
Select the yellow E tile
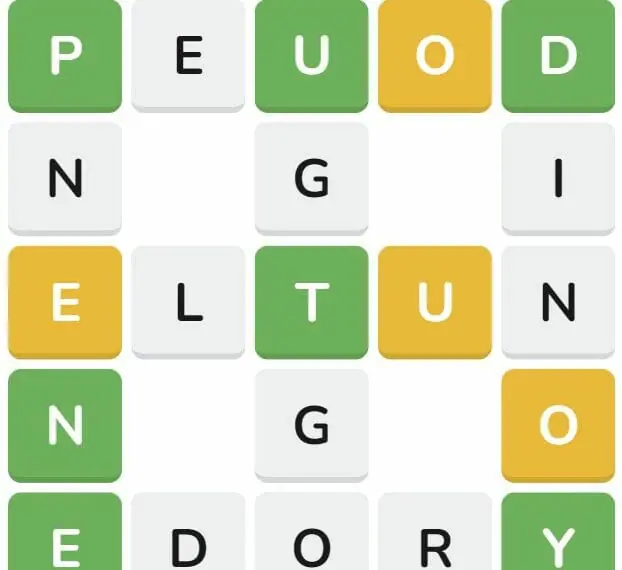(65, 302)
